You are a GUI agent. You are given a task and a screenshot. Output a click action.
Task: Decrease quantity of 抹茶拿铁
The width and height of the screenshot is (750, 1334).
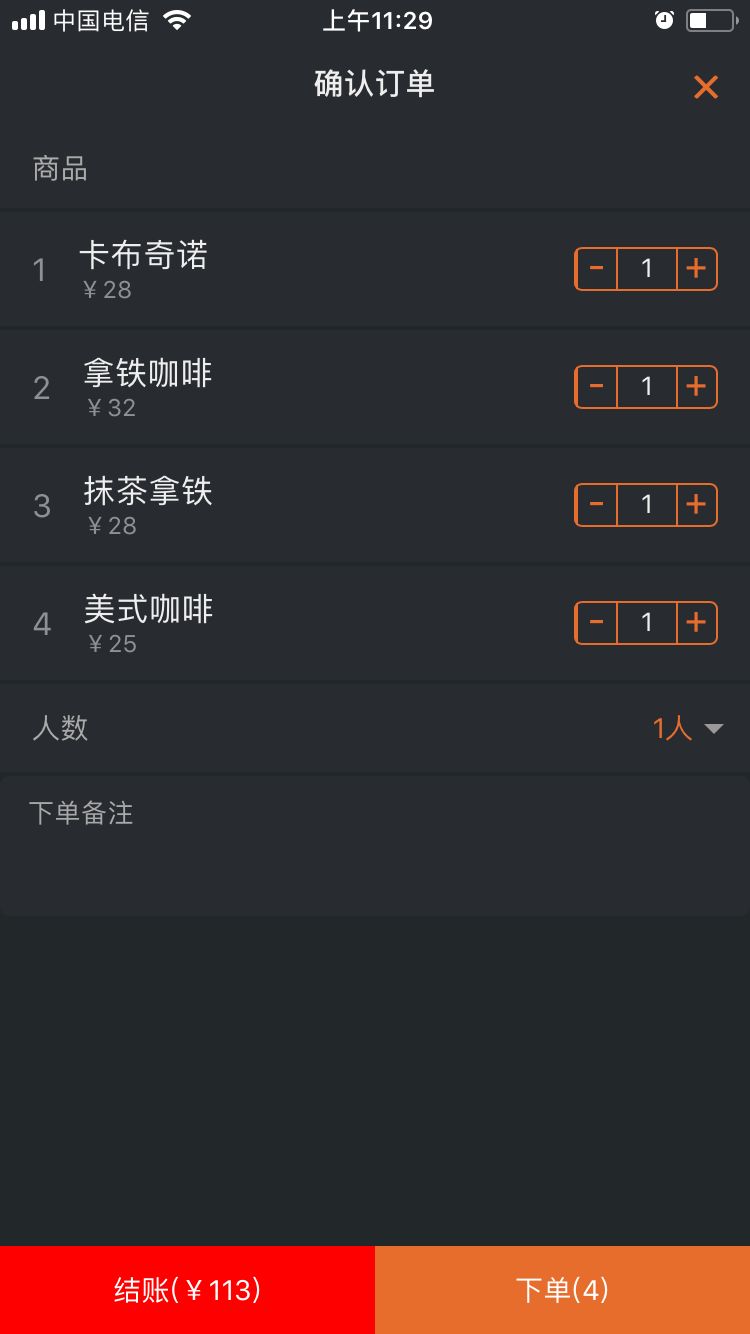pyautogui.click(x=597, y=505)
